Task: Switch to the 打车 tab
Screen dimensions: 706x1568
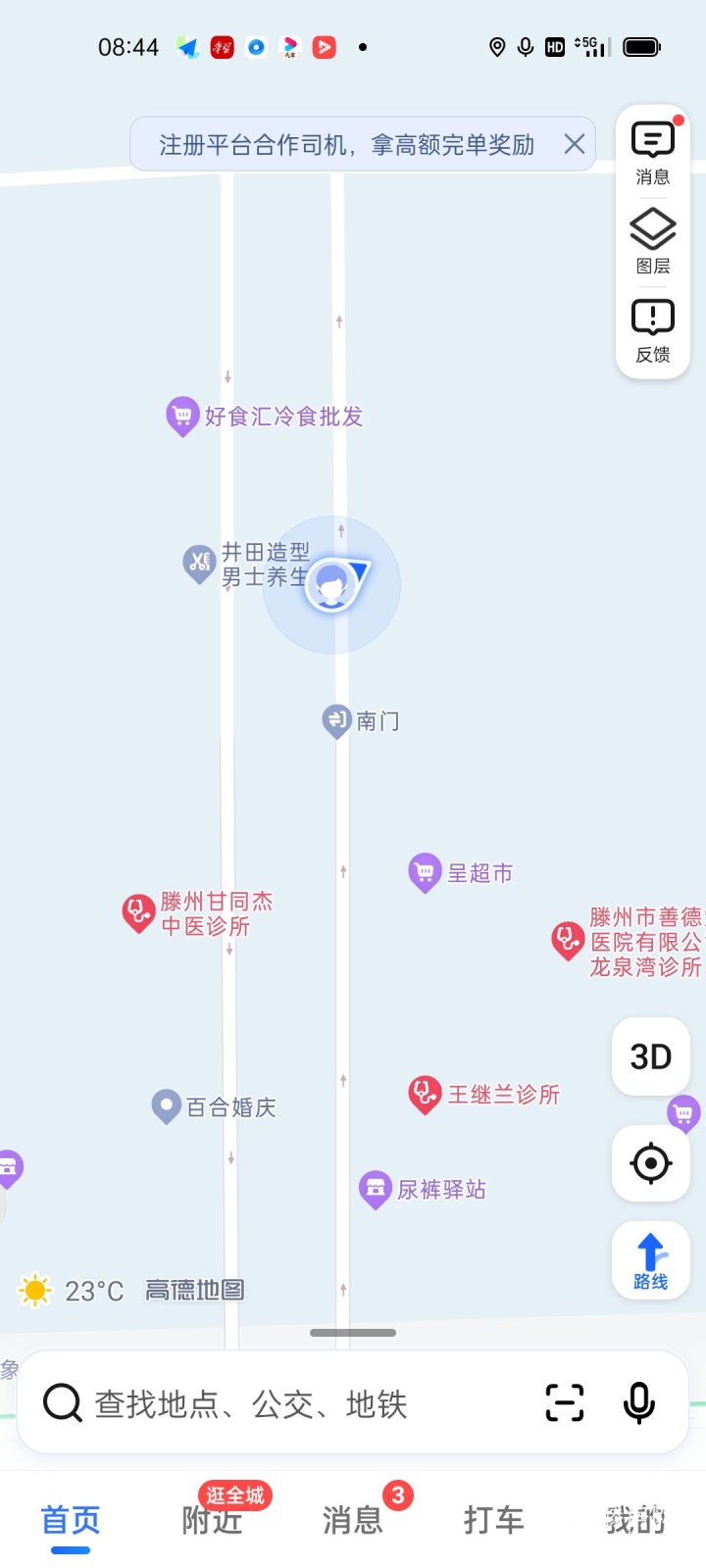Action: click(493, 1519)
